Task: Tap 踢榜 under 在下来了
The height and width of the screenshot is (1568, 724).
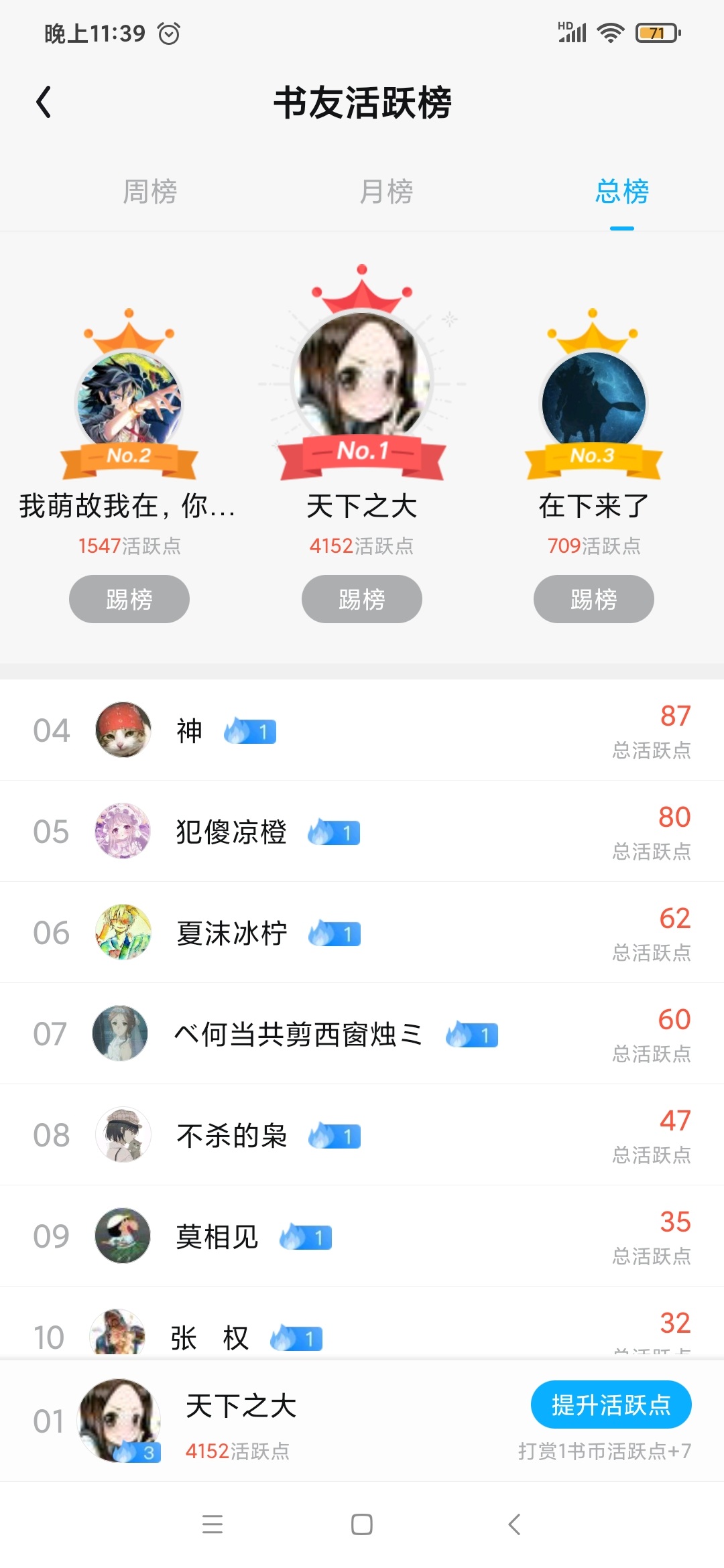Action: (593, 599)
